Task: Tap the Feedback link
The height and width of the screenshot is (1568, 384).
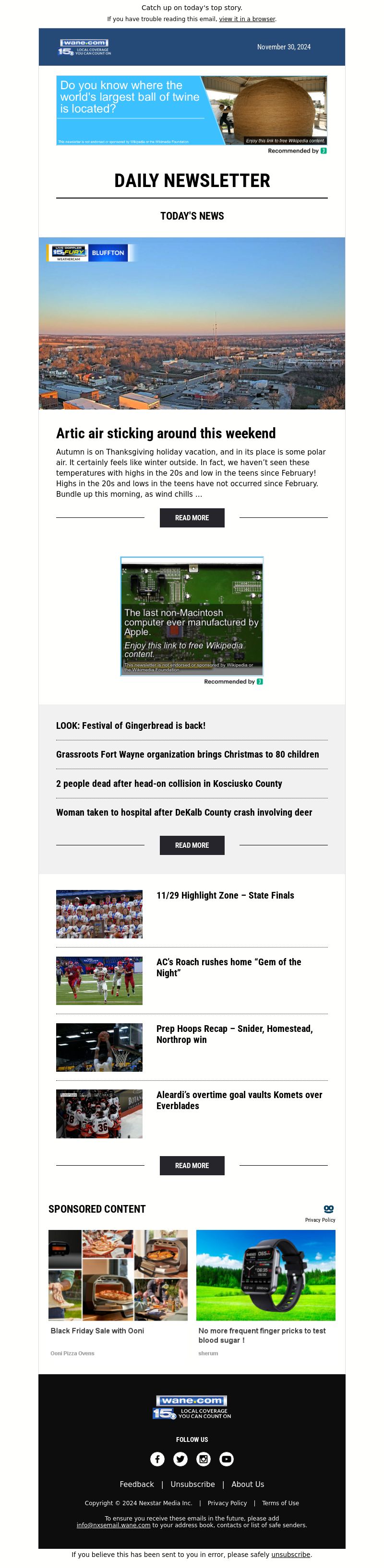Action: (x=136, y=1484)
